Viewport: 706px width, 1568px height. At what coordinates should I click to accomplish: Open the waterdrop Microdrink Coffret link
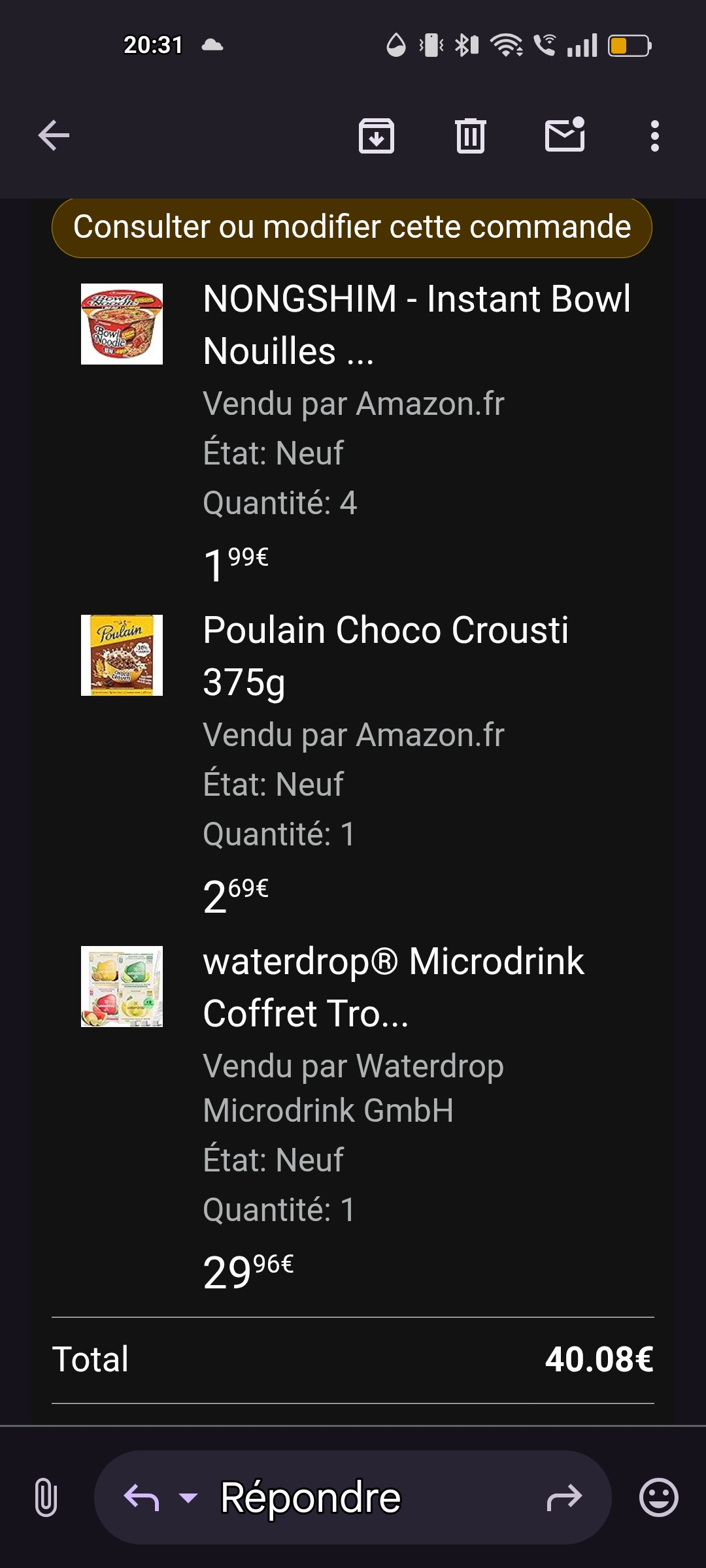point(394,987)
